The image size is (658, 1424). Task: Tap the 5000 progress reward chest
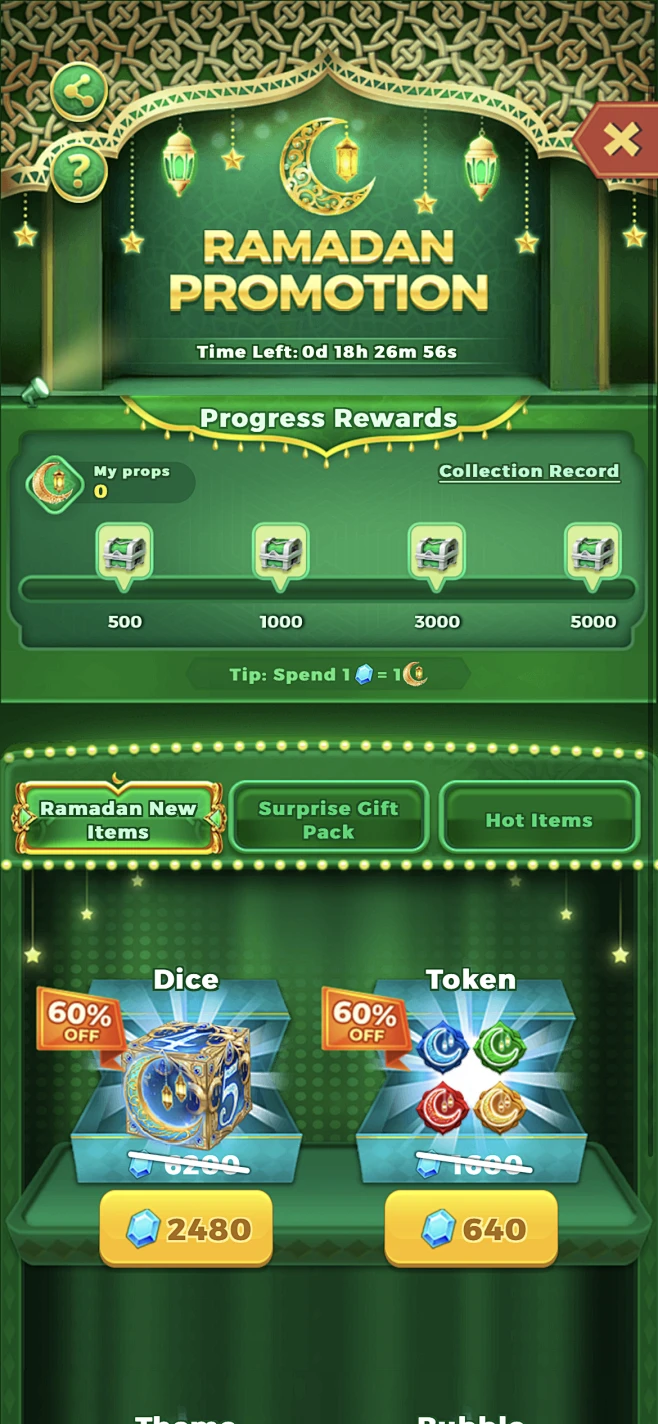[x=592, y=553]
